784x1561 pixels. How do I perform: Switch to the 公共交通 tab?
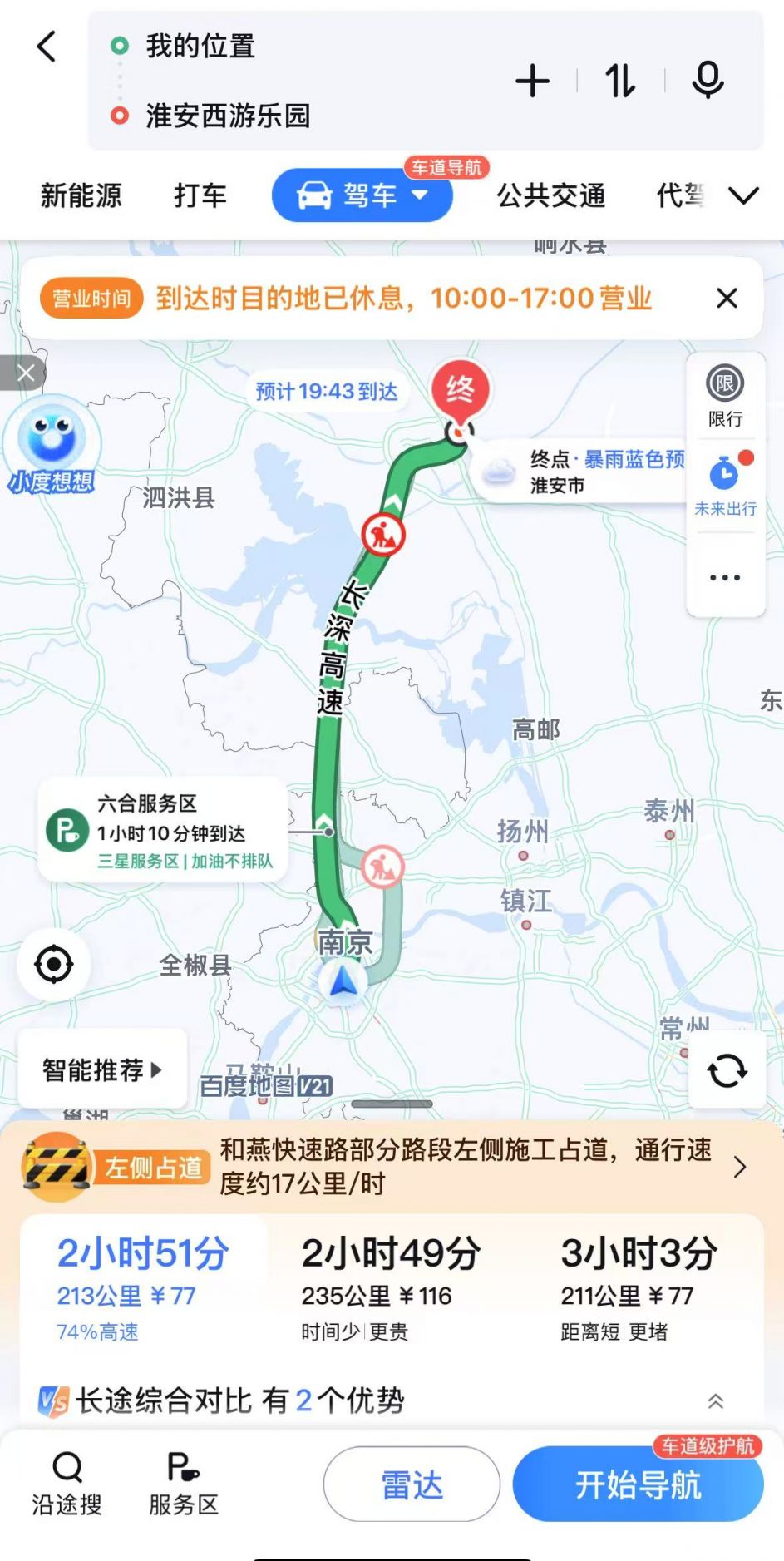pyautogui.click(x=551, y=195)
